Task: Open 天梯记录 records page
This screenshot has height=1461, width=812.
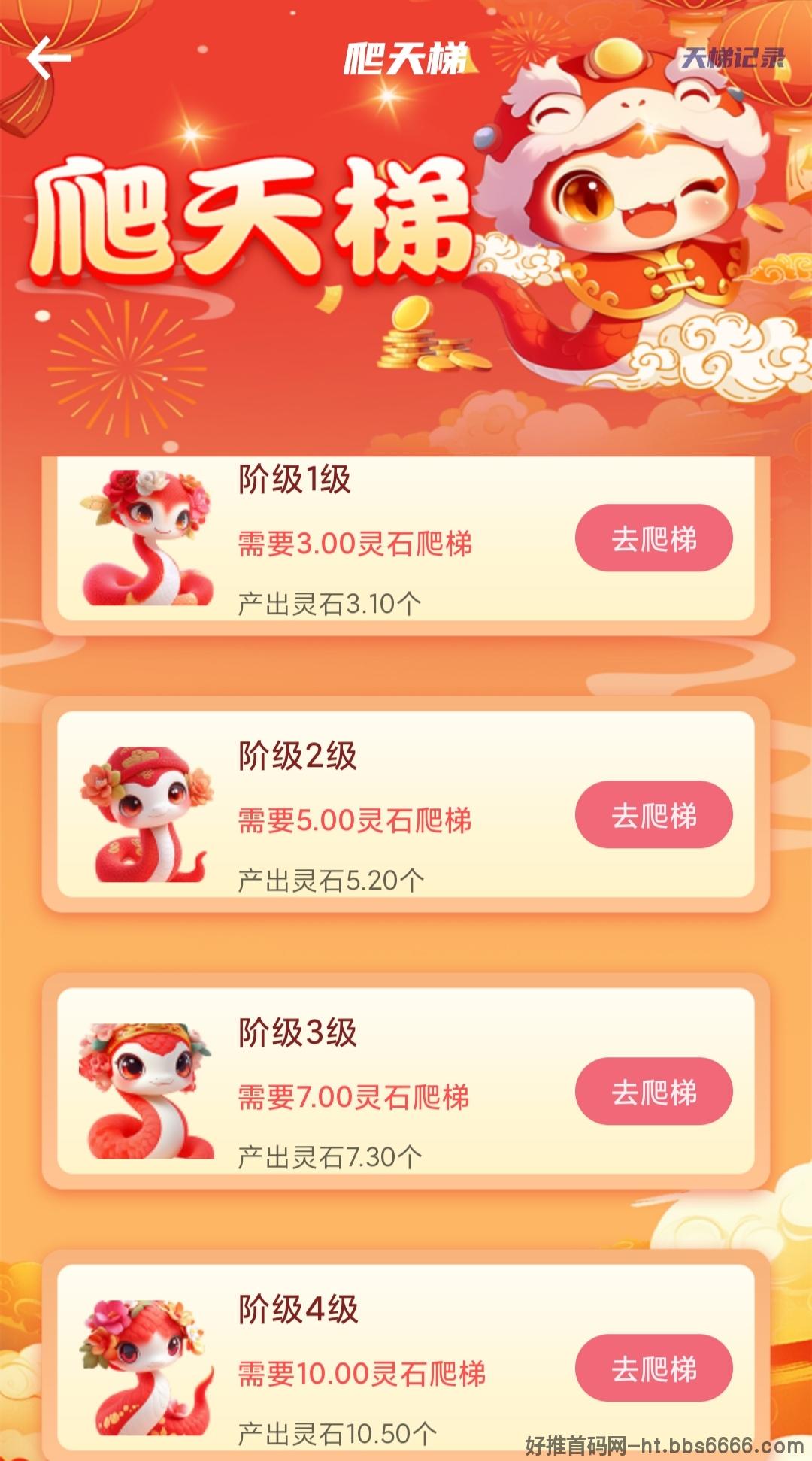Action: 732,58
